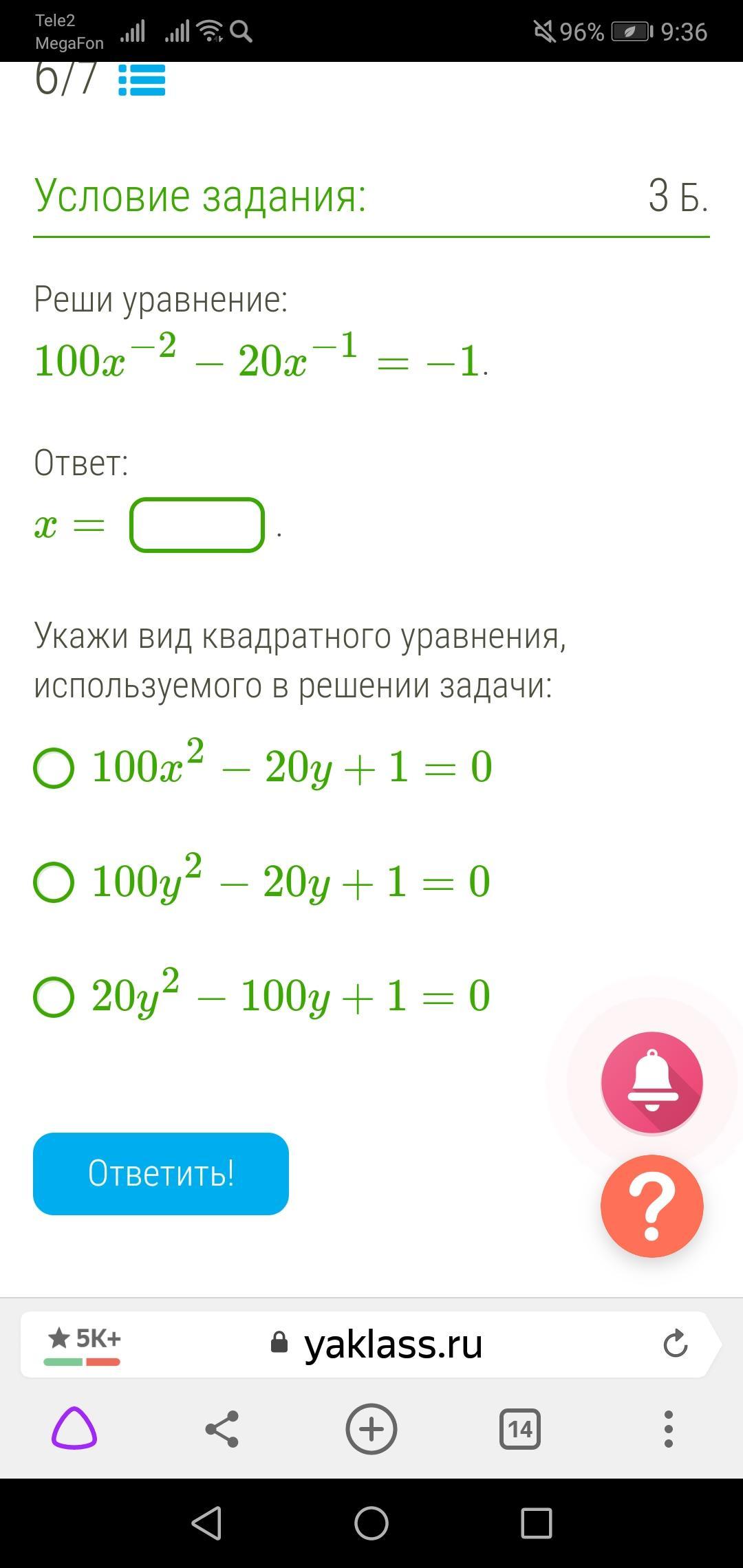Open the pink notifications bell

(652, 1082)
